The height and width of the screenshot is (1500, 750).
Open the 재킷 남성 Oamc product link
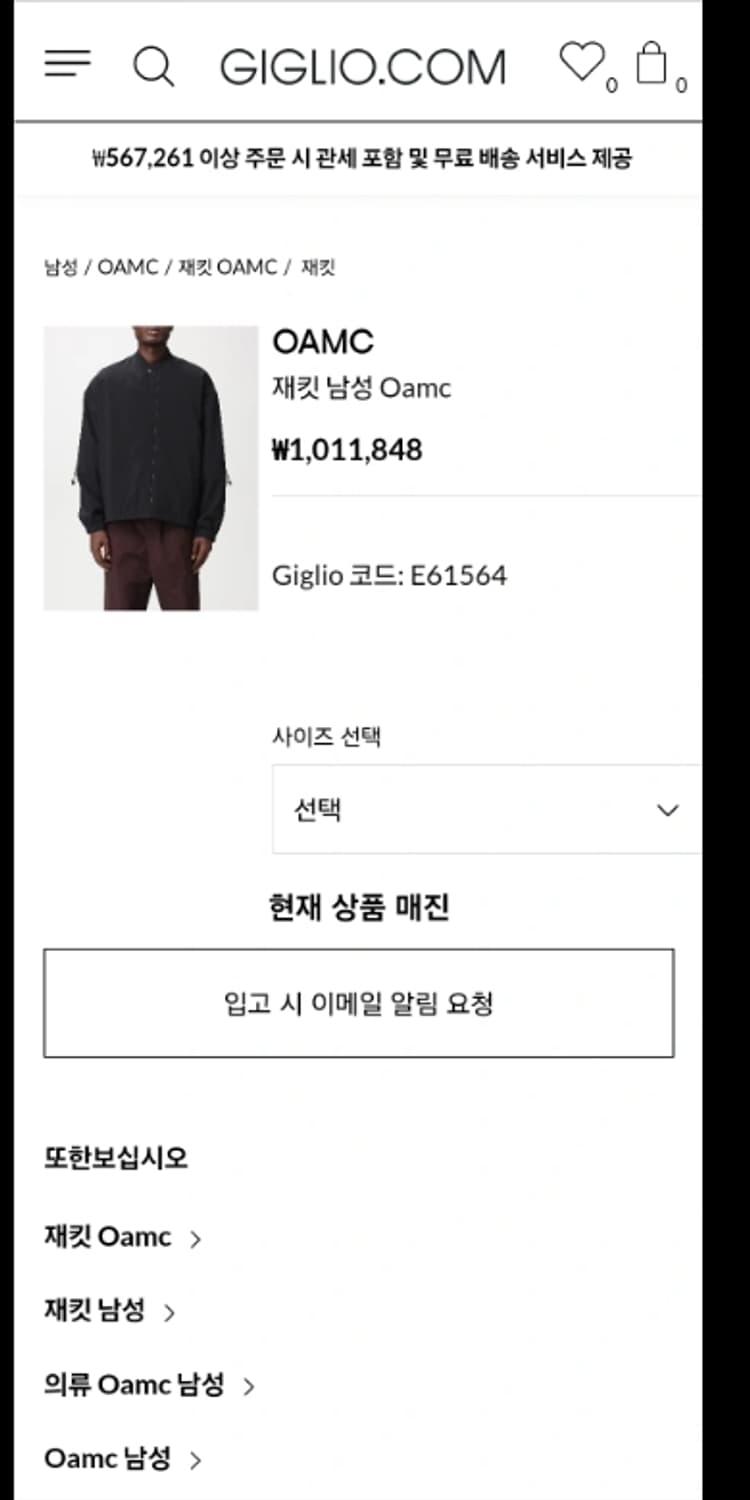(362, 388)
